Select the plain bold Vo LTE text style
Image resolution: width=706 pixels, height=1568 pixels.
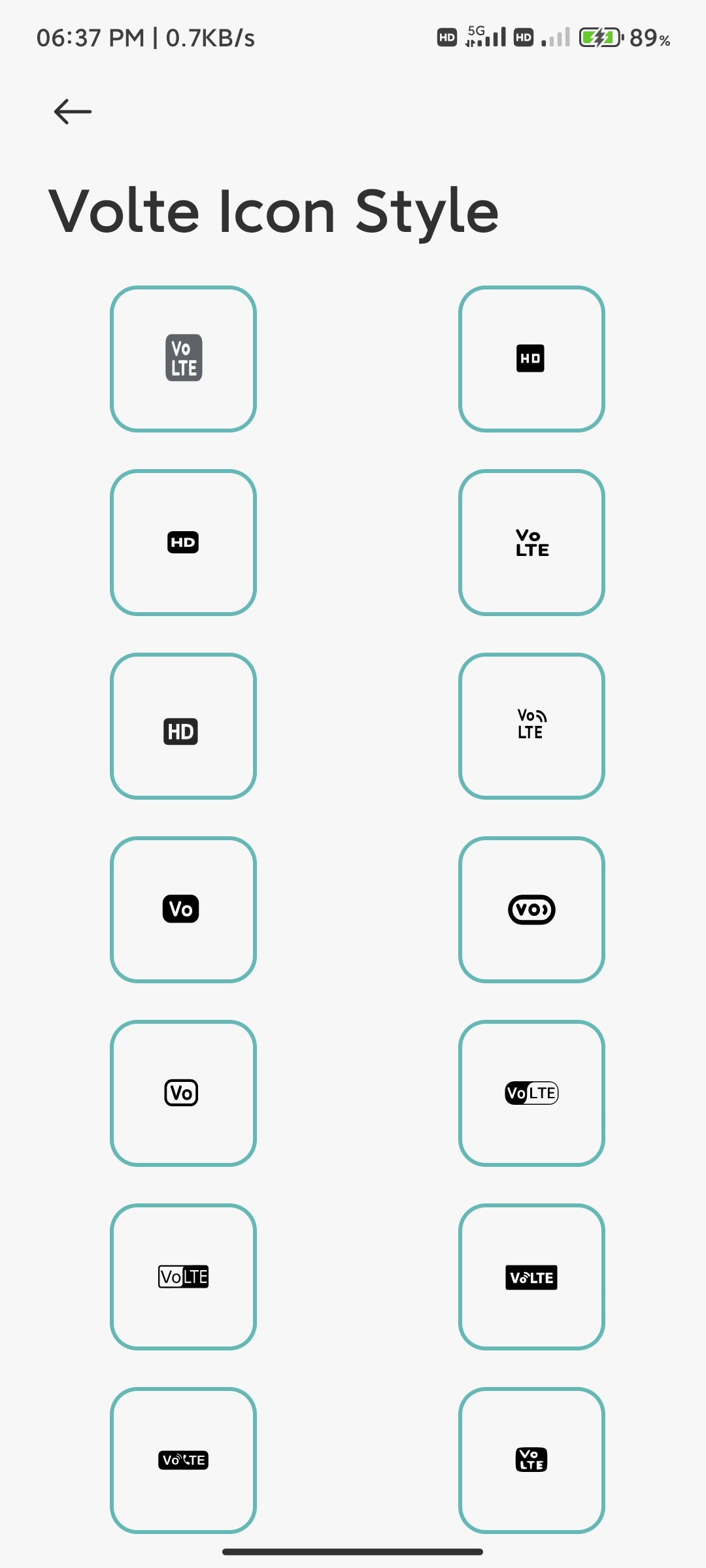pyautogui.click(x=531, y=542)
